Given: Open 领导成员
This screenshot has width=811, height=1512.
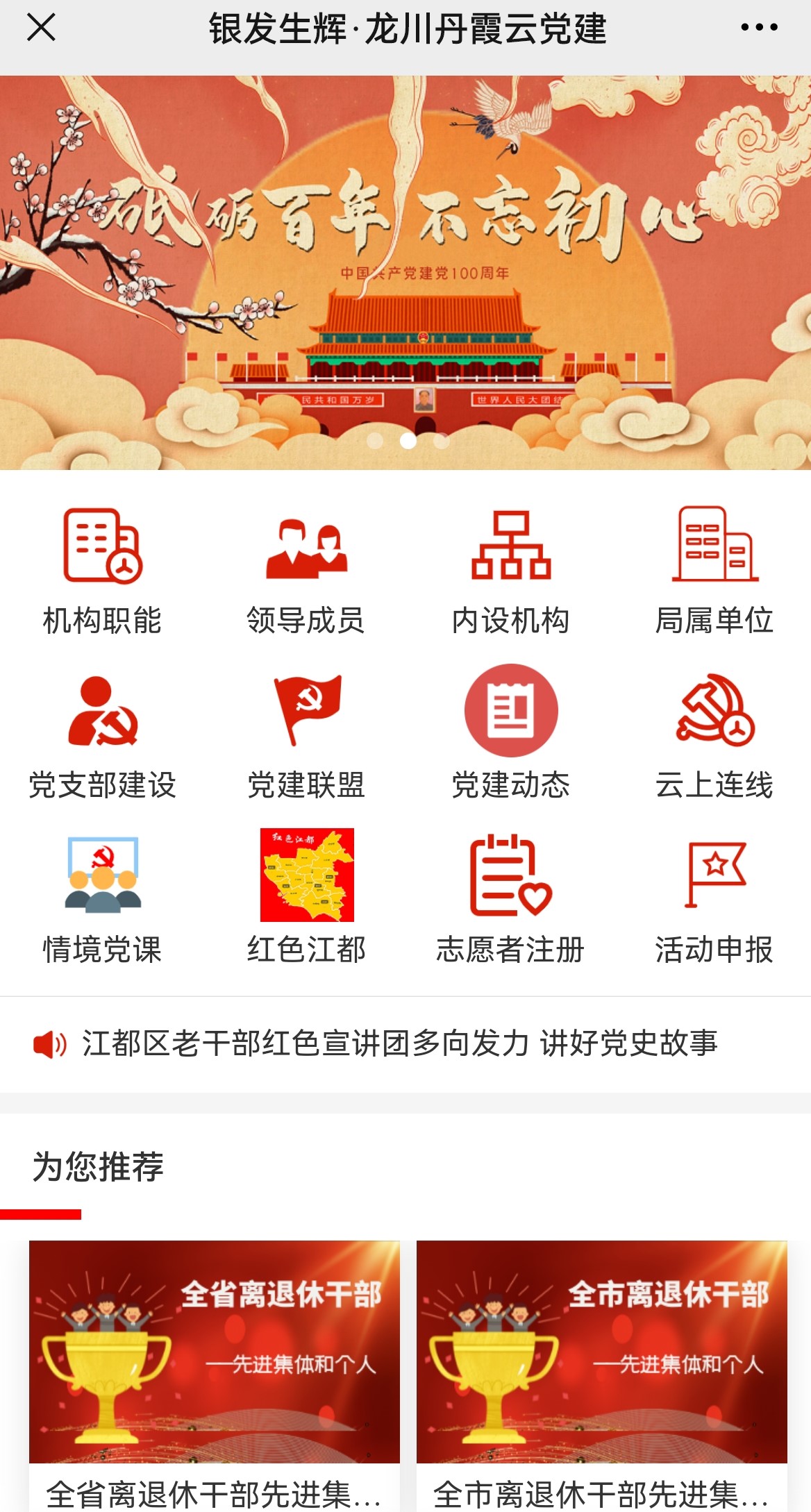Looking at the screenshot, I should (x=306, y=571).
